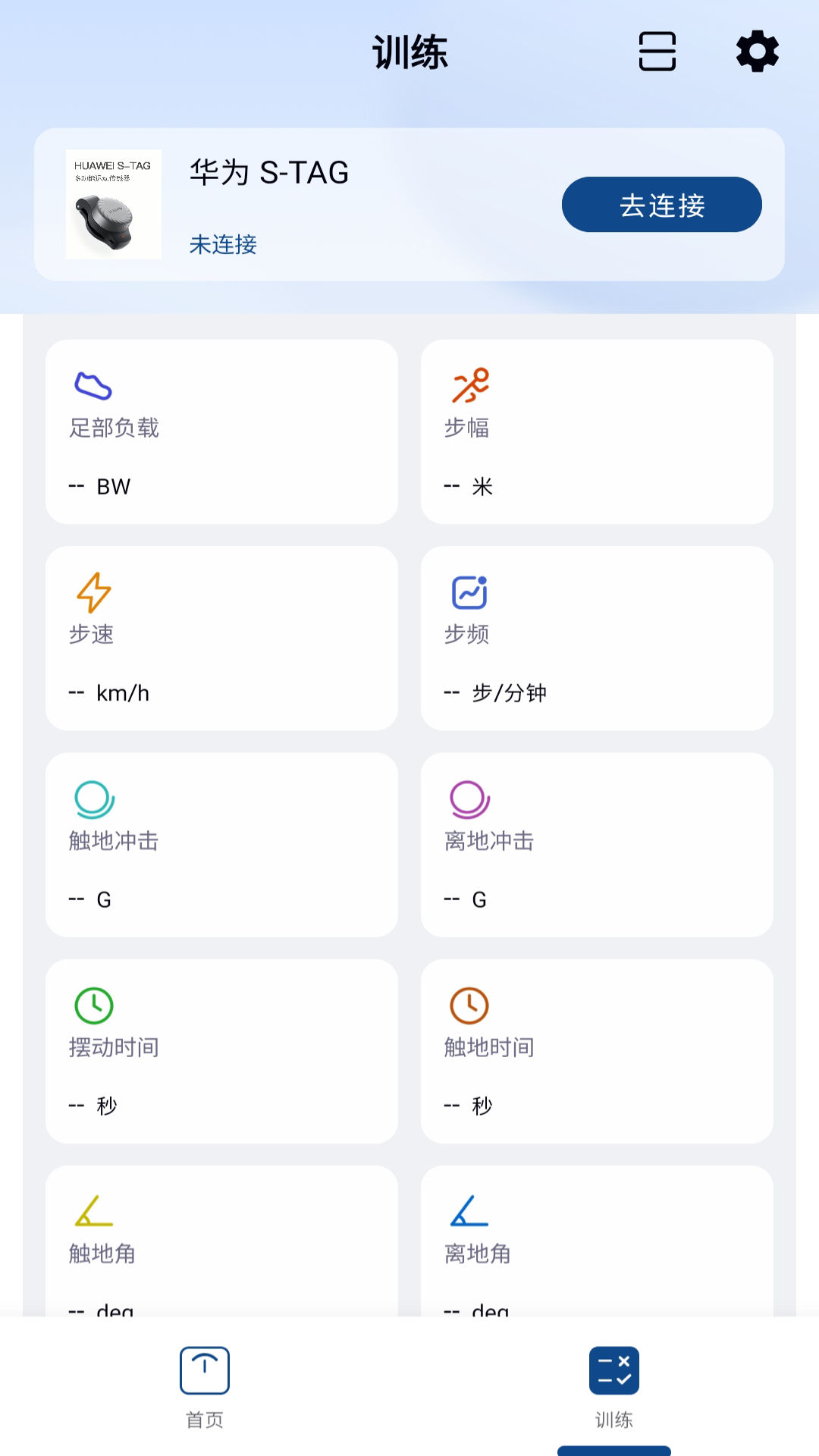Tap the green clock icon on 摆动时间 card
The image size is (819, 1456).
(93, 1006)
